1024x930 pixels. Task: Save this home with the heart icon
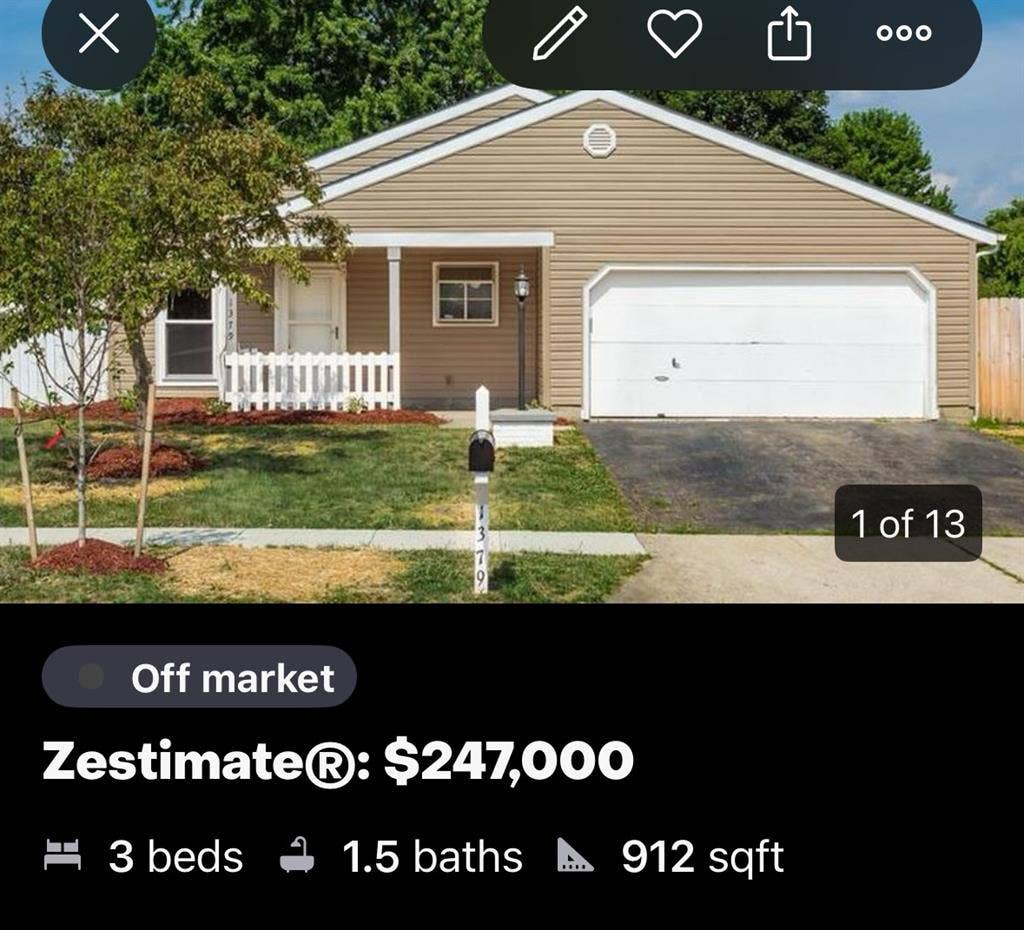pos(674,33)
